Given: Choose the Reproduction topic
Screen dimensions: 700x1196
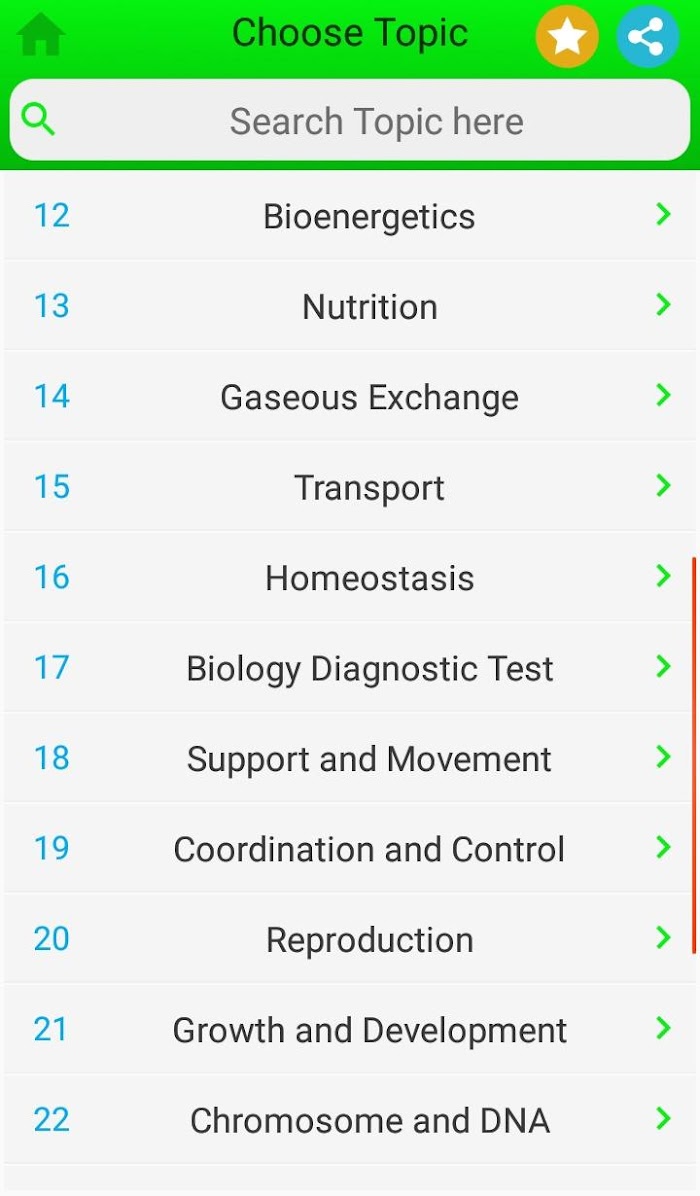Looking at the screenshot, I should pyautogui.click(x=350, y=939).
